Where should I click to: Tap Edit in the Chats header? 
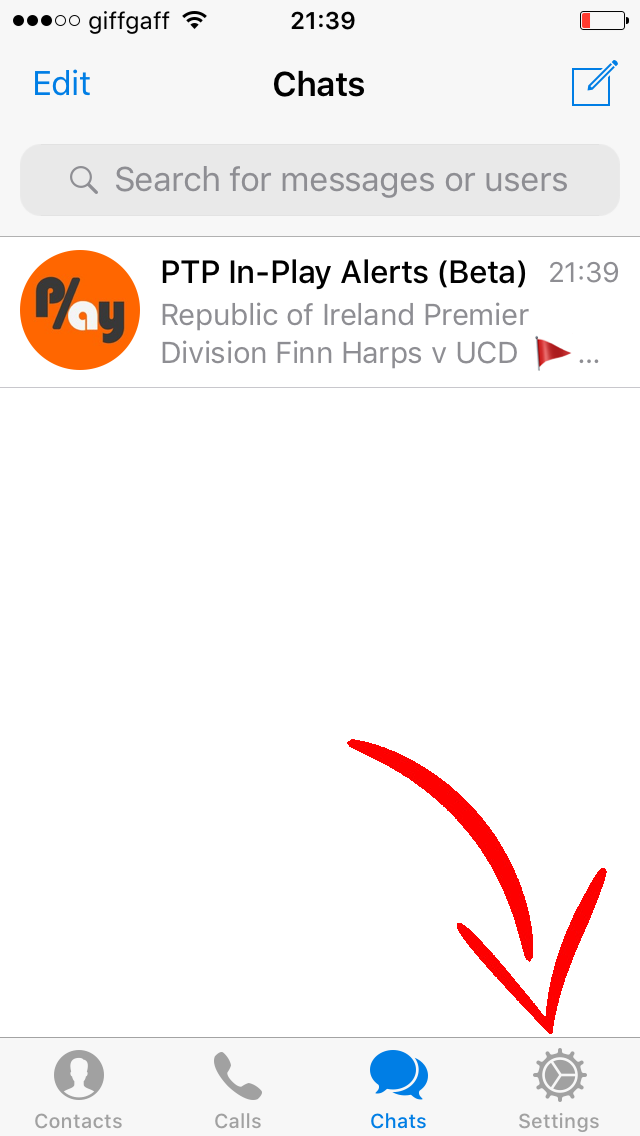[62, 84]
